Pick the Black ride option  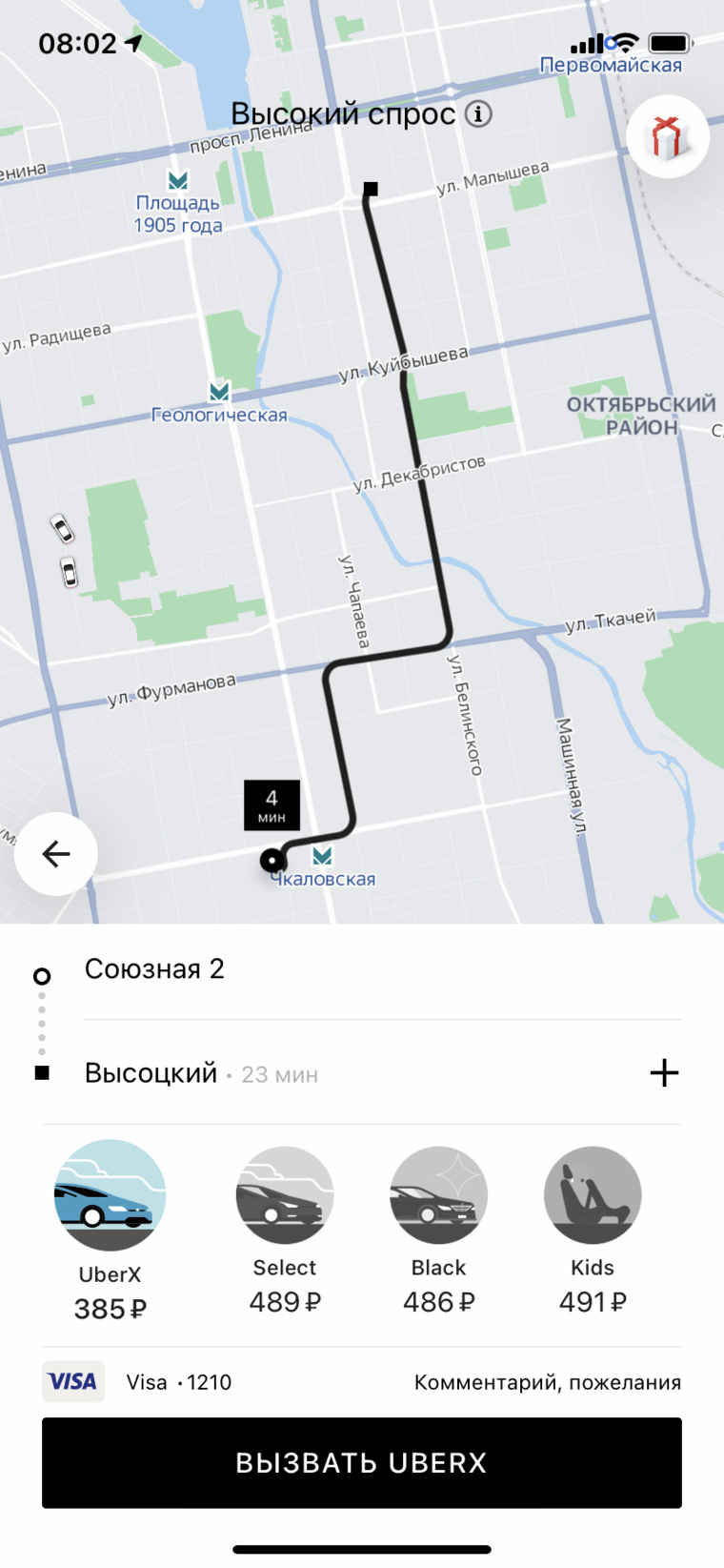[x=438, y=1225]
